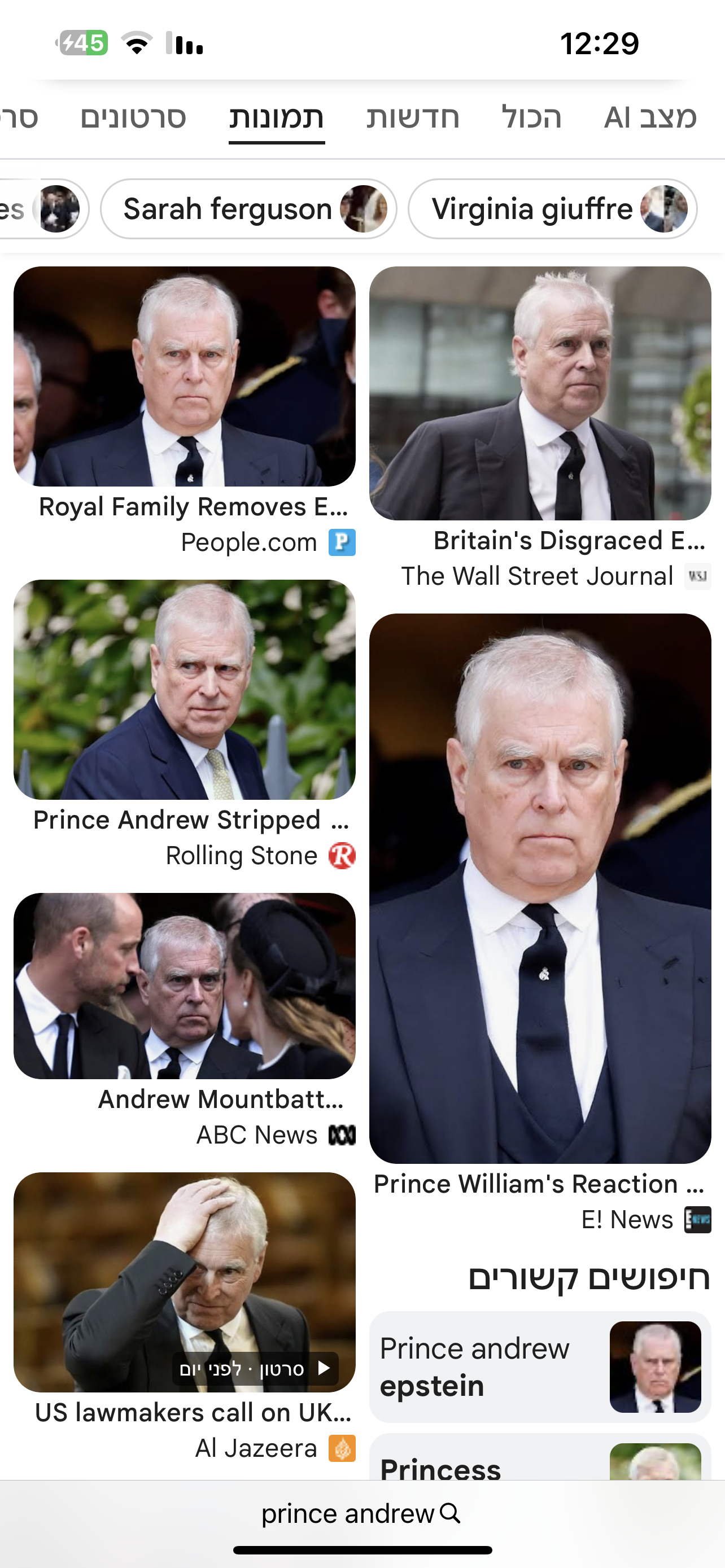The image size is (725, 1568).
Task: Switch to the סרטונים (Videos) tab
Action: coord(133,117)
